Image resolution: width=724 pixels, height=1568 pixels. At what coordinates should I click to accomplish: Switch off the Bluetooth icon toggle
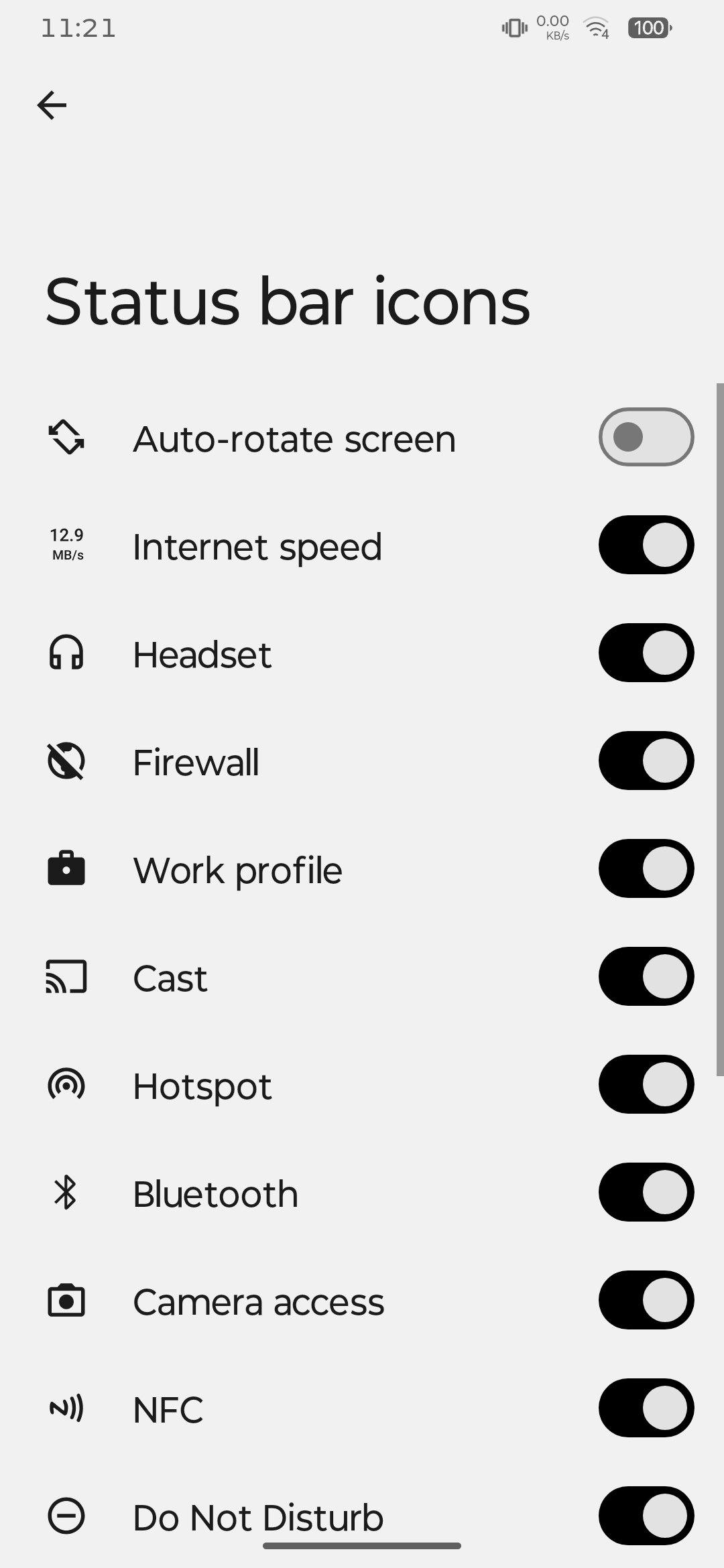[x=646, y=1192]
